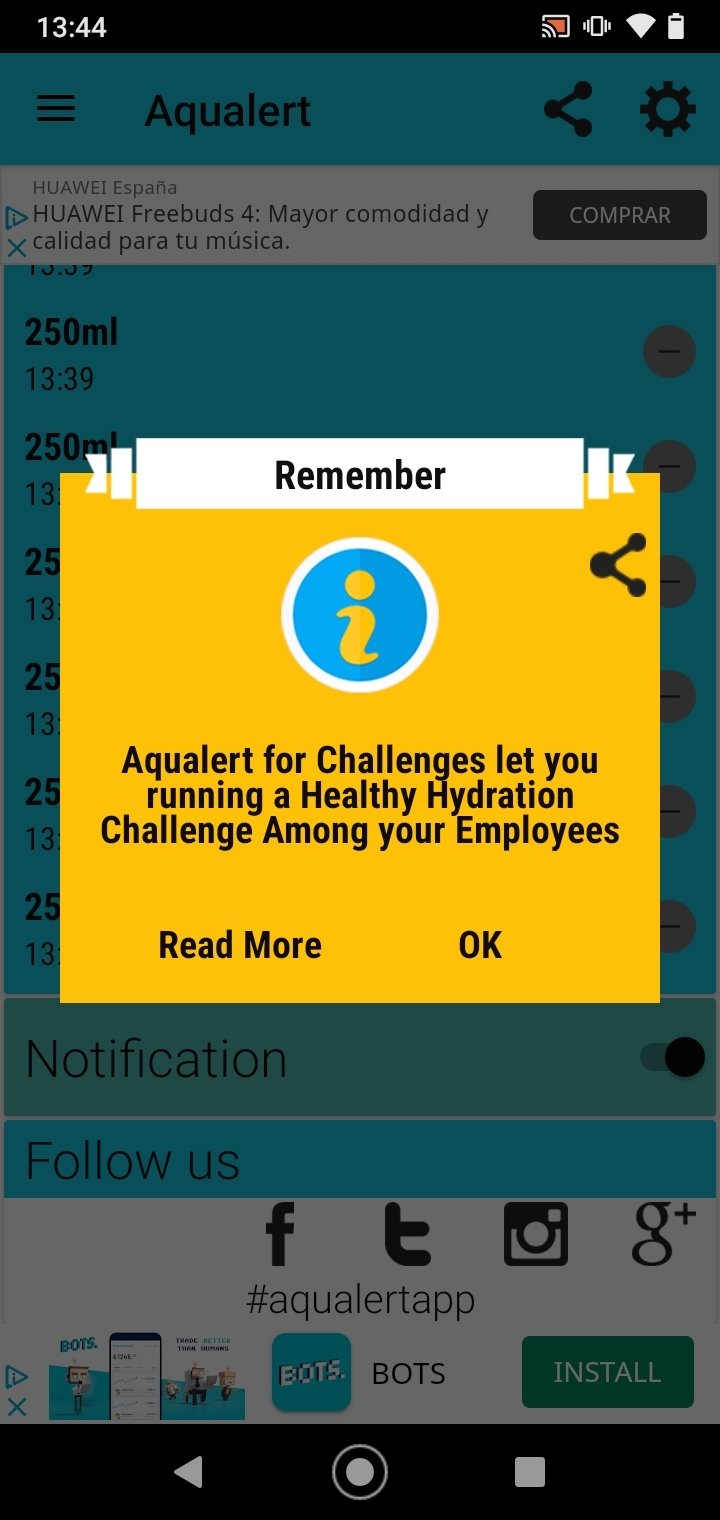Share the reminder from the dialog share icon

pyautogui.click(x=618, y=565)
